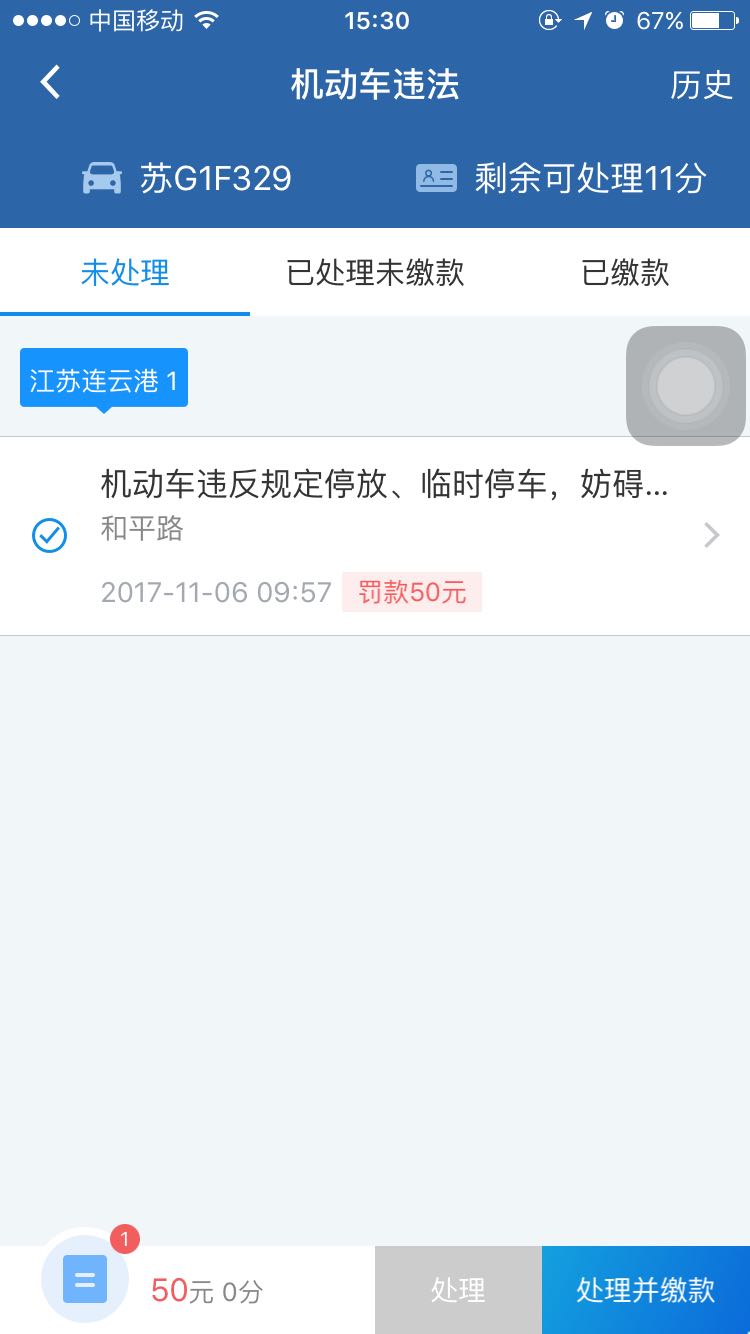Open 历史 violation history
The width and height of the screenshot is (750, 1334).
tap(701, 85)
